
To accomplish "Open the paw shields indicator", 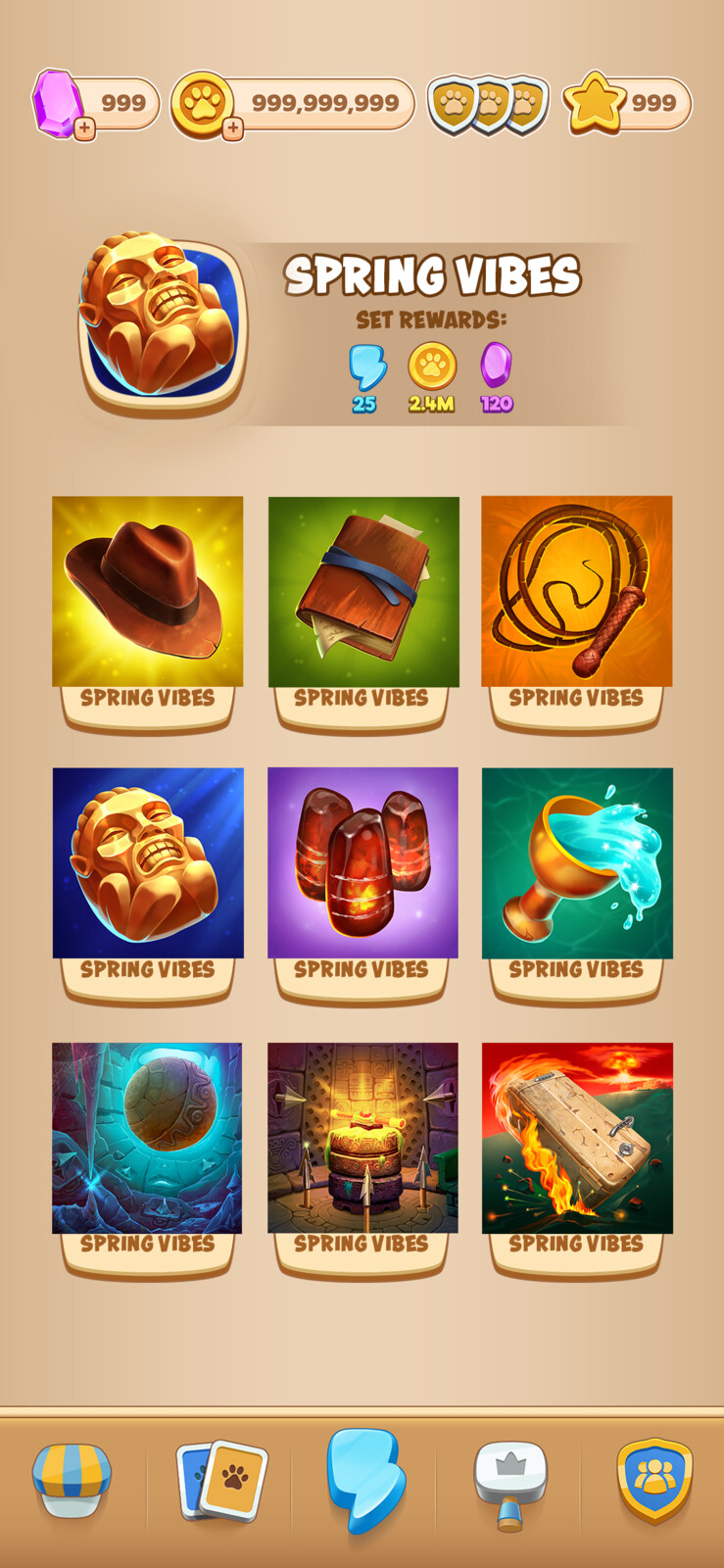I will [x=487, y=103].
